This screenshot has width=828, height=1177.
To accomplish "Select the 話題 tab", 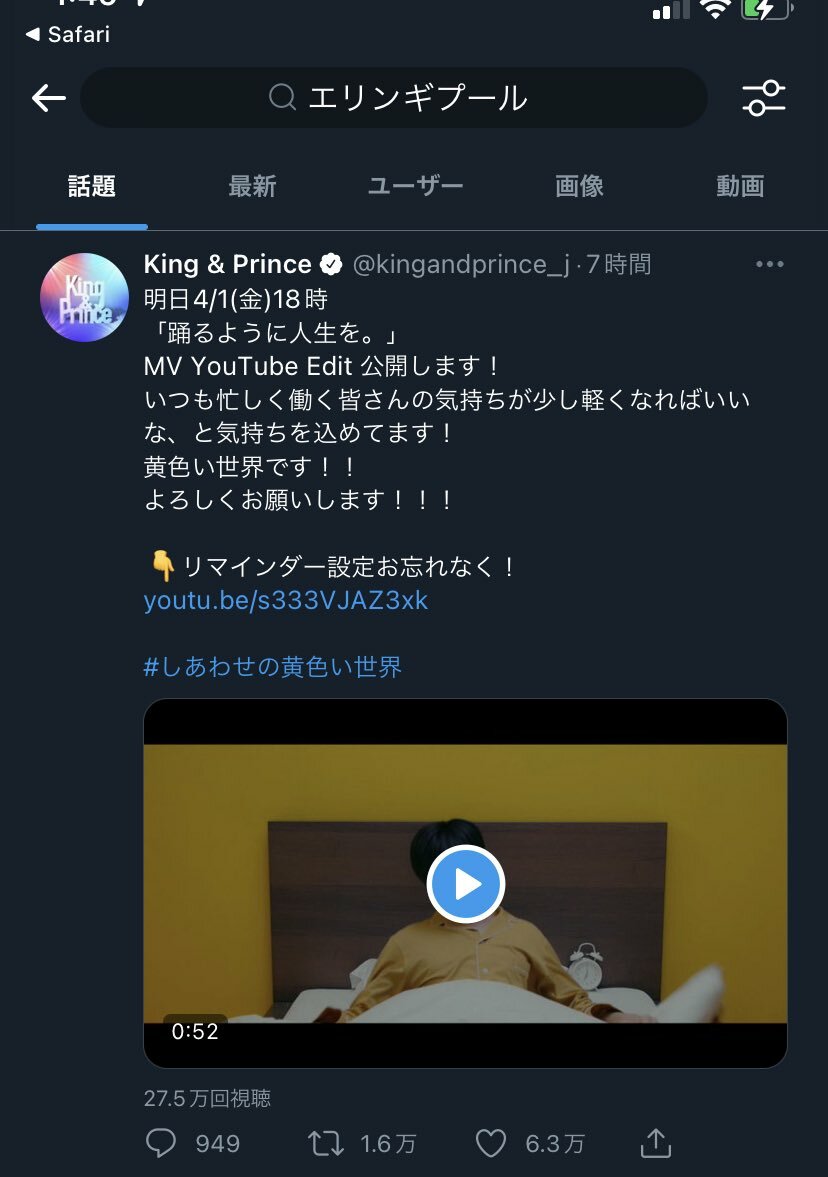I will click(x=92, y=186).
